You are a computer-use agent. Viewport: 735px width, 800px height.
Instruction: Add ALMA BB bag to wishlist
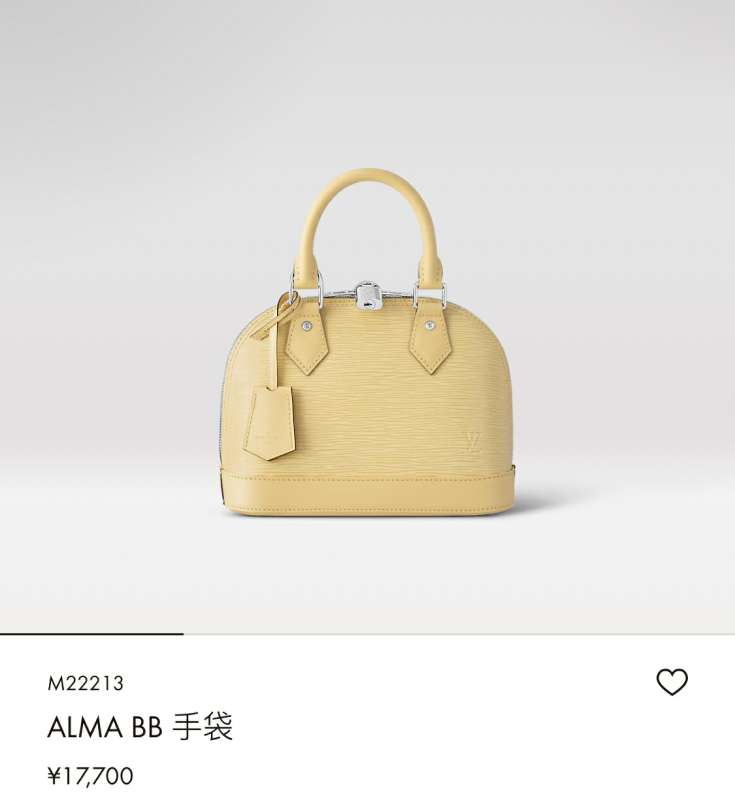coord(672,682)
